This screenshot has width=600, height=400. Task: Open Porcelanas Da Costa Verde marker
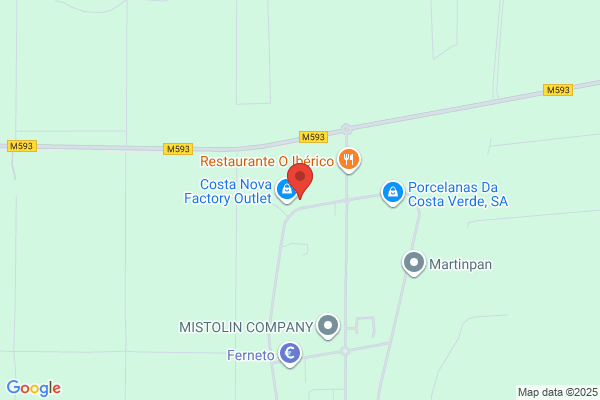393,193
